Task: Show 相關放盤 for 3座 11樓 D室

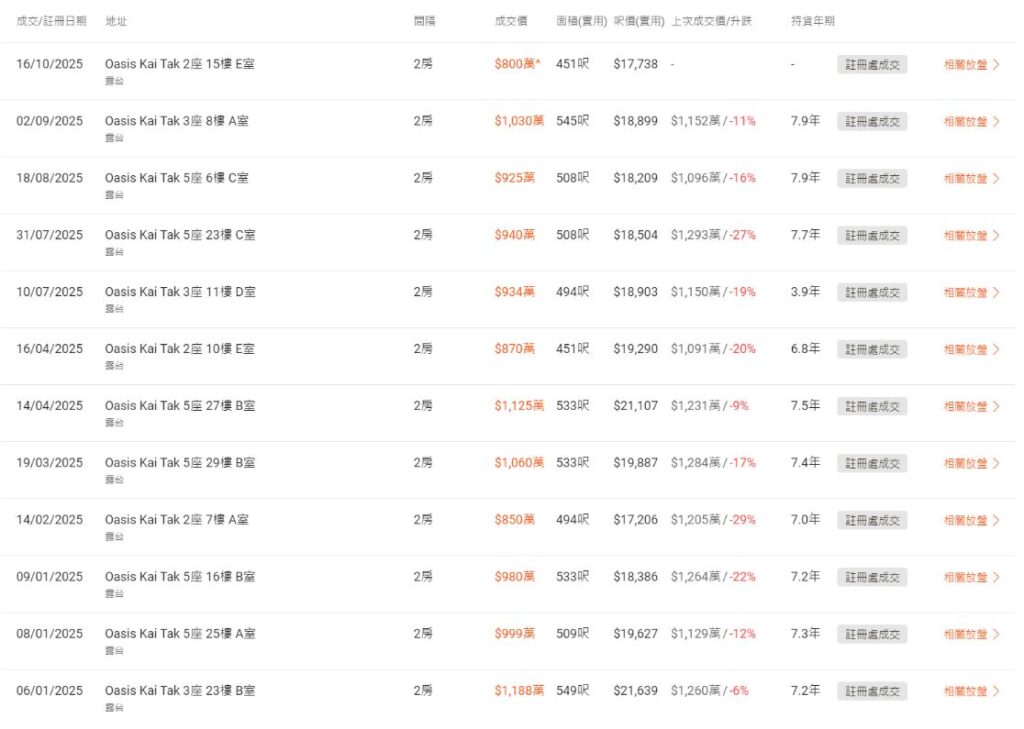Action: 970,293
